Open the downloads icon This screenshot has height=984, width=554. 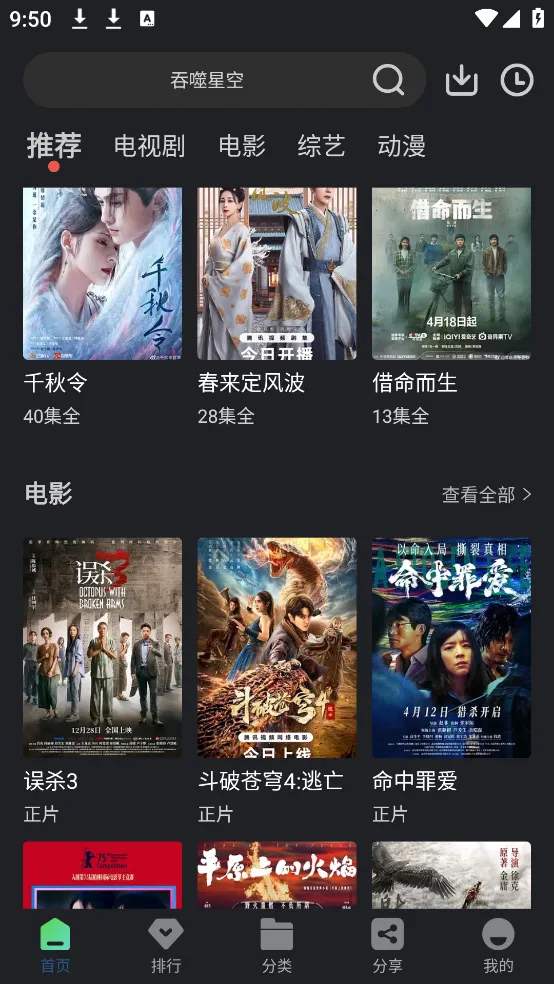[x=462, y=80]
